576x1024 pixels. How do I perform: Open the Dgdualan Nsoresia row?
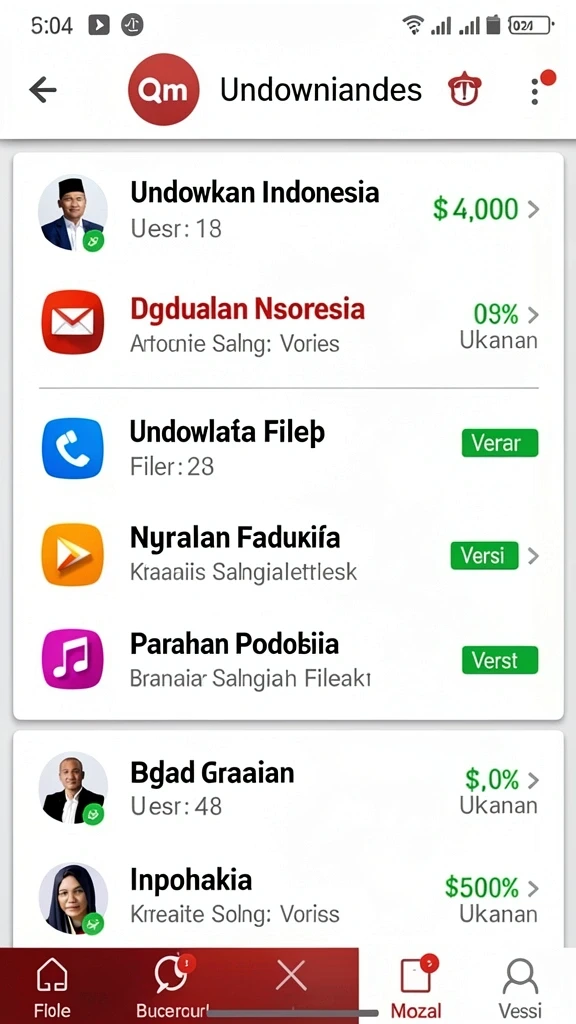click(x=288, y=323)
